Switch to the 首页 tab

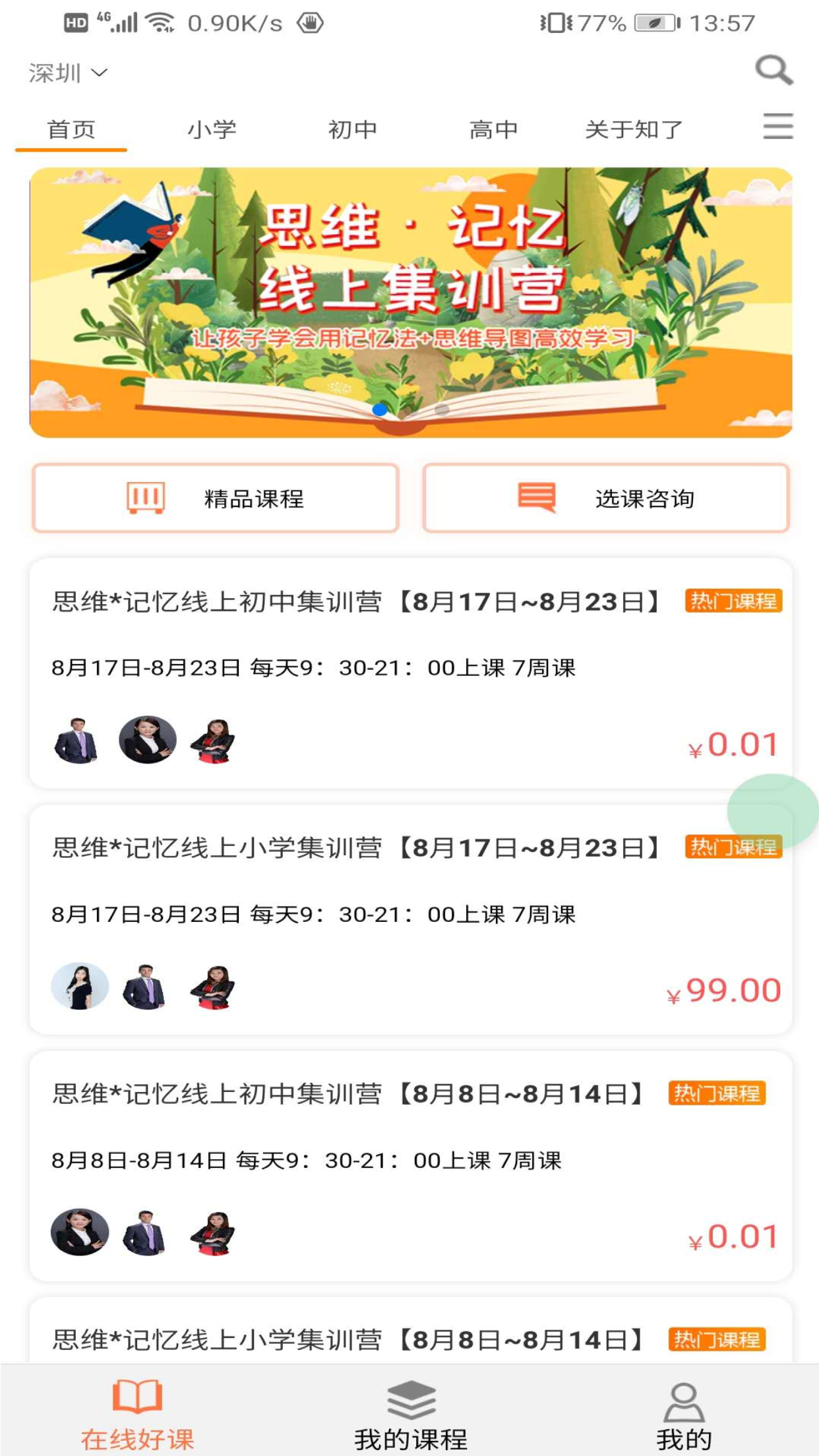[x=71, y=129]
